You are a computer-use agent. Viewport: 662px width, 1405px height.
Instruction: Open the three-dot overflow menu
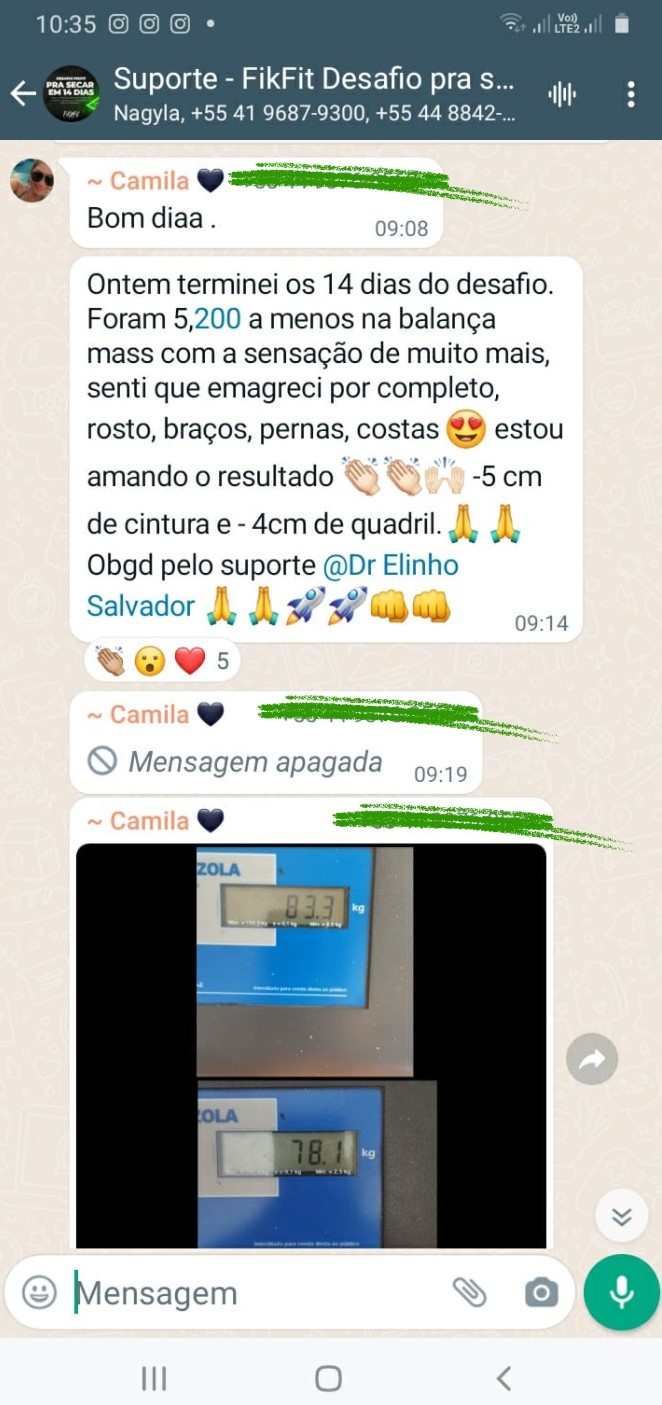tap(631, 94)
